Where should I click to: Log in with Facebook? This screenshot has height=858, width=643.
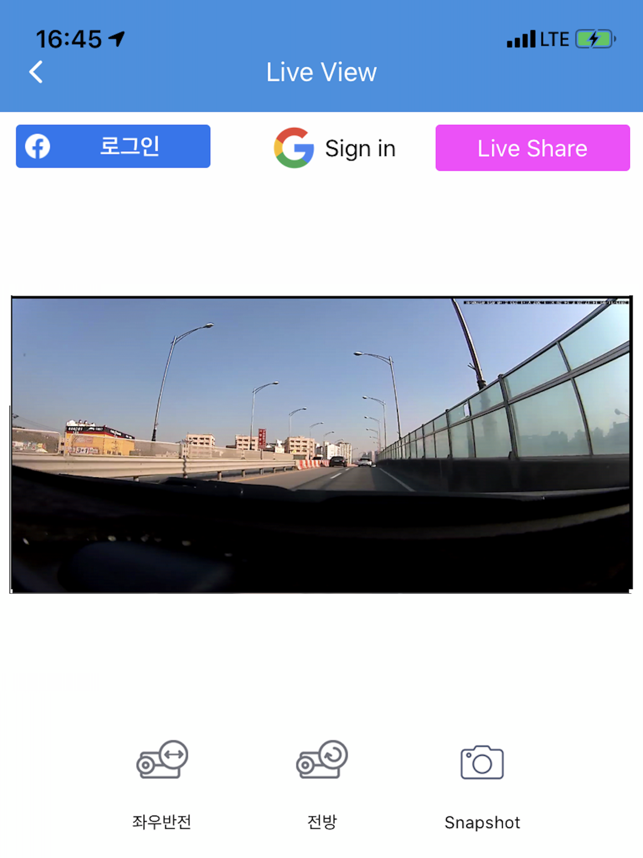pyautogui.click(x=113, y=147)
